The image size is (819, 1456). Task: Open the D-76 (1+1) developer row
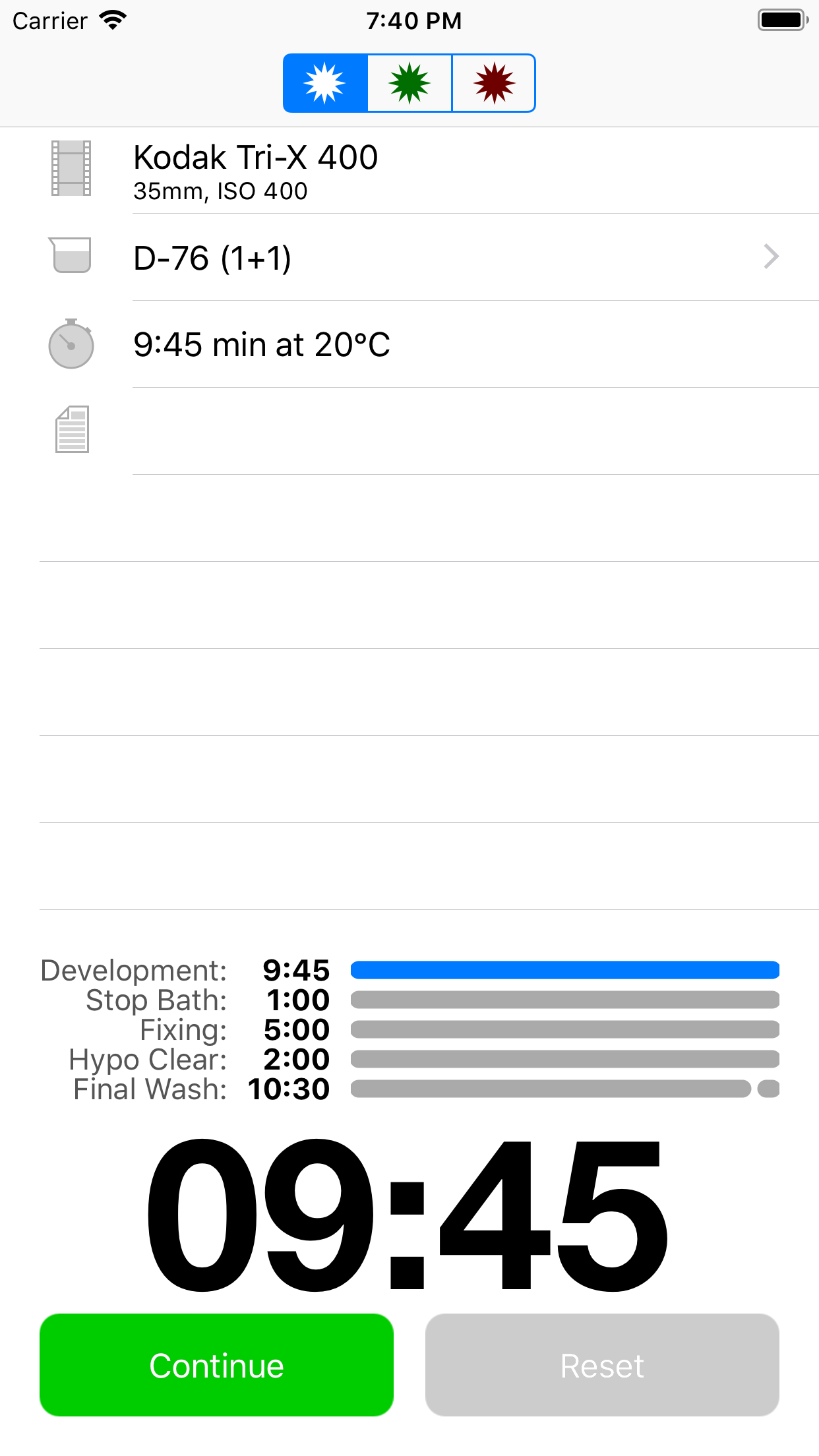pyautogui.click(x=409, y=257)
